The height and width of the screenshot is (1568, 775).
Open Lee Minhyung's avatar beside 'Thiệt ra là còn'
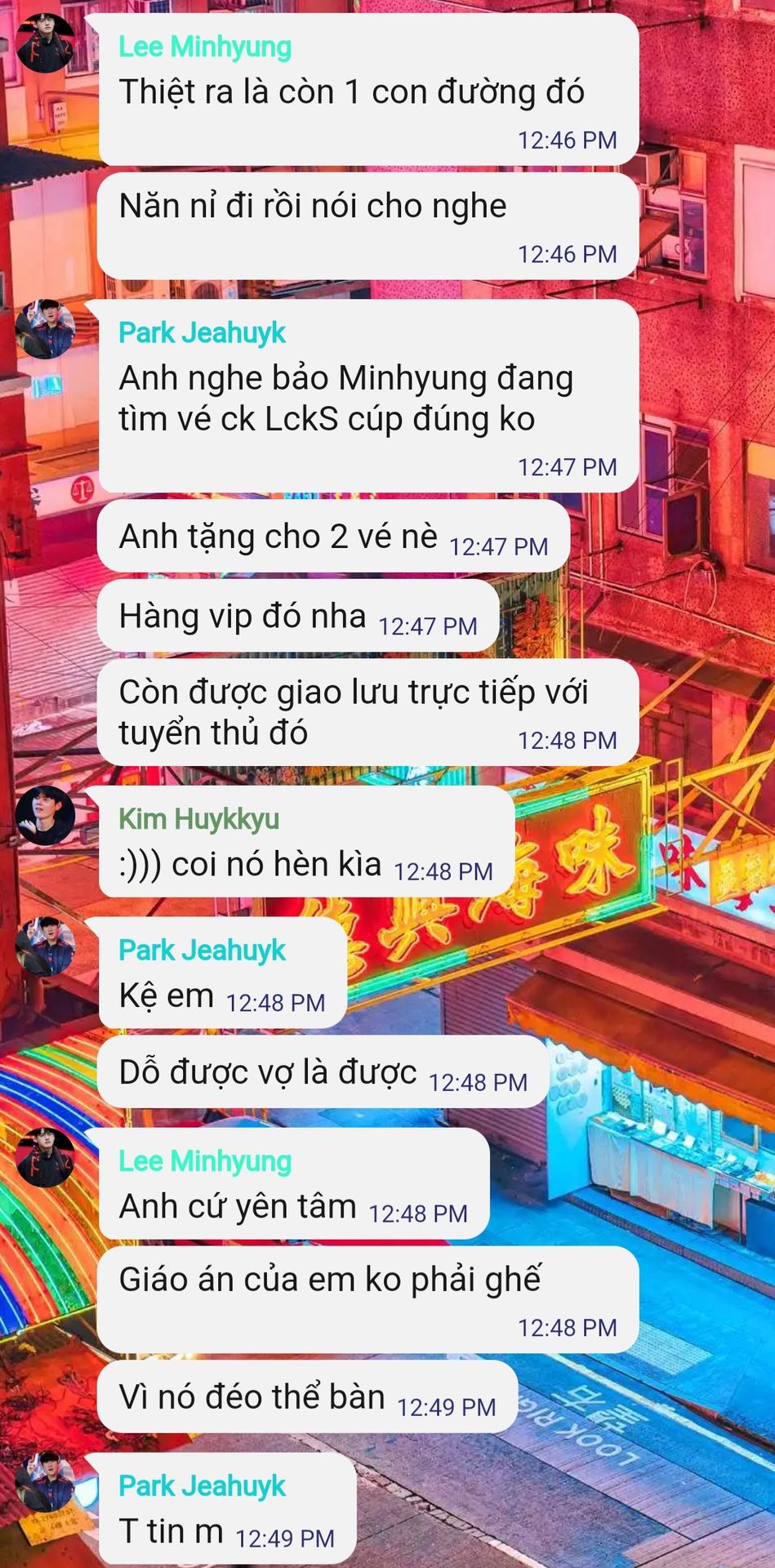[46, 43]
